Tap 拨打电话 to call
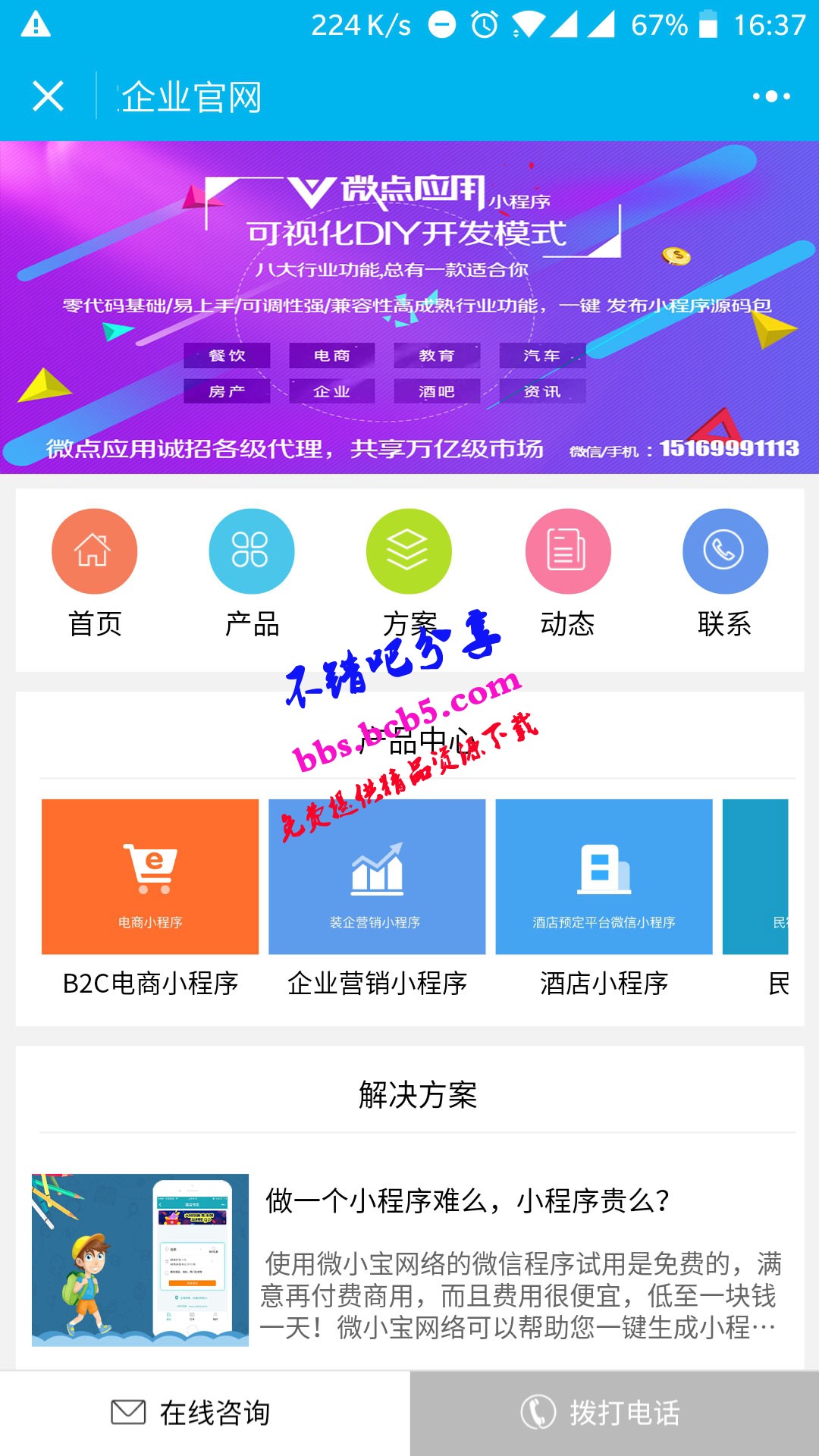The width and height of the screenshot is (819, 1456). click(x=614, y=1413)
